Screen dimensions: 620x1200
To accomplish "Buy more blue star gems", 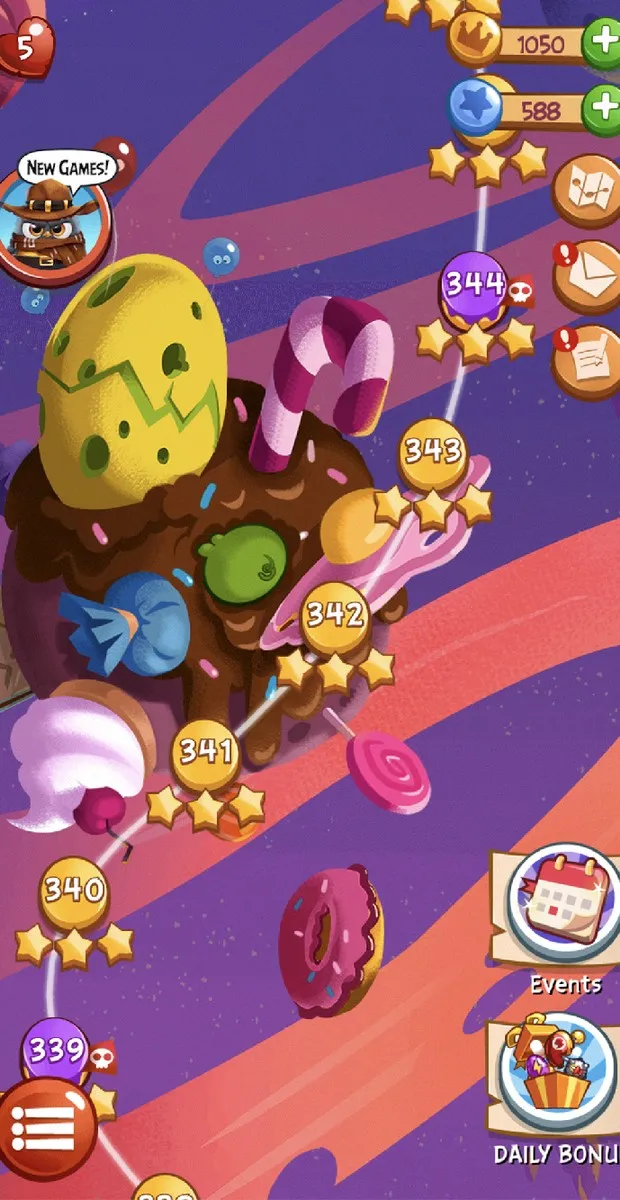I will (603, 107).
